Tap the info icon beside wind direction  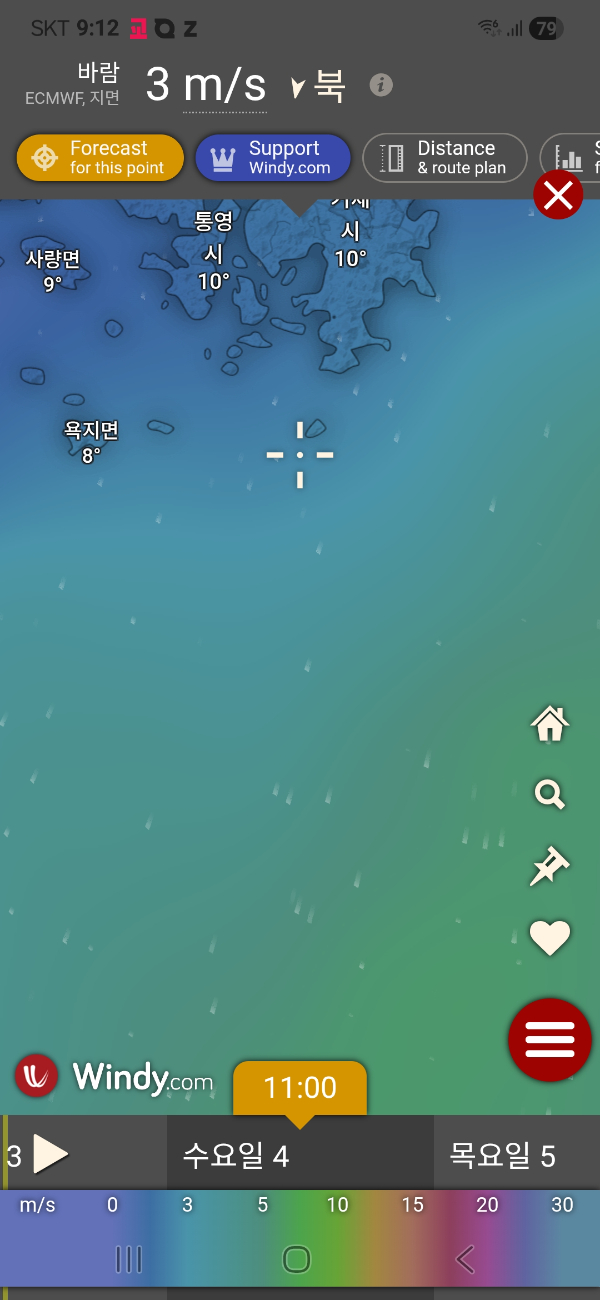[381, 85]
